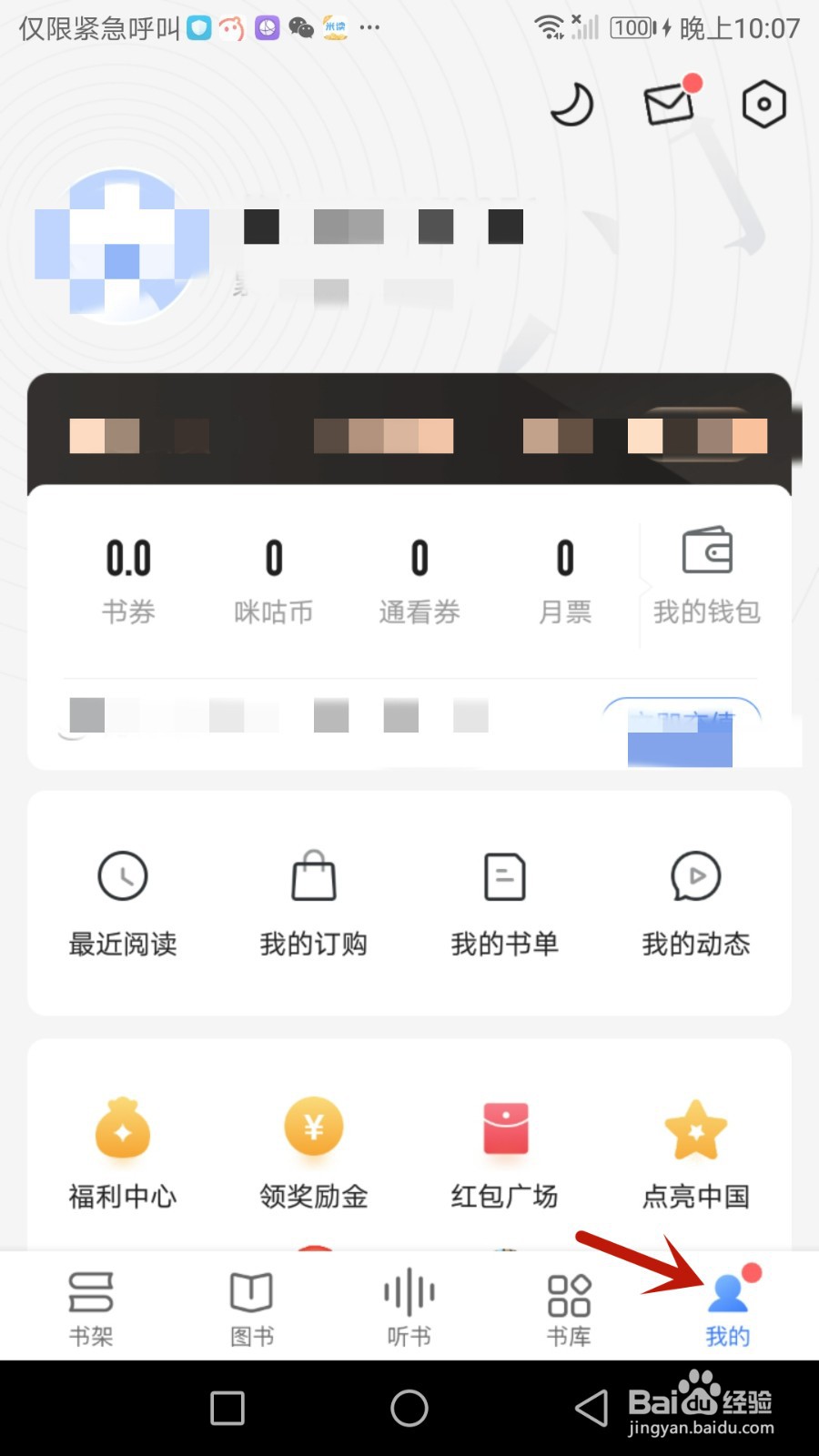Open the message inbox envelope icon
The width and height of the screenshot is (819, 1456).
pyautogui.click(x=668, y=104)
